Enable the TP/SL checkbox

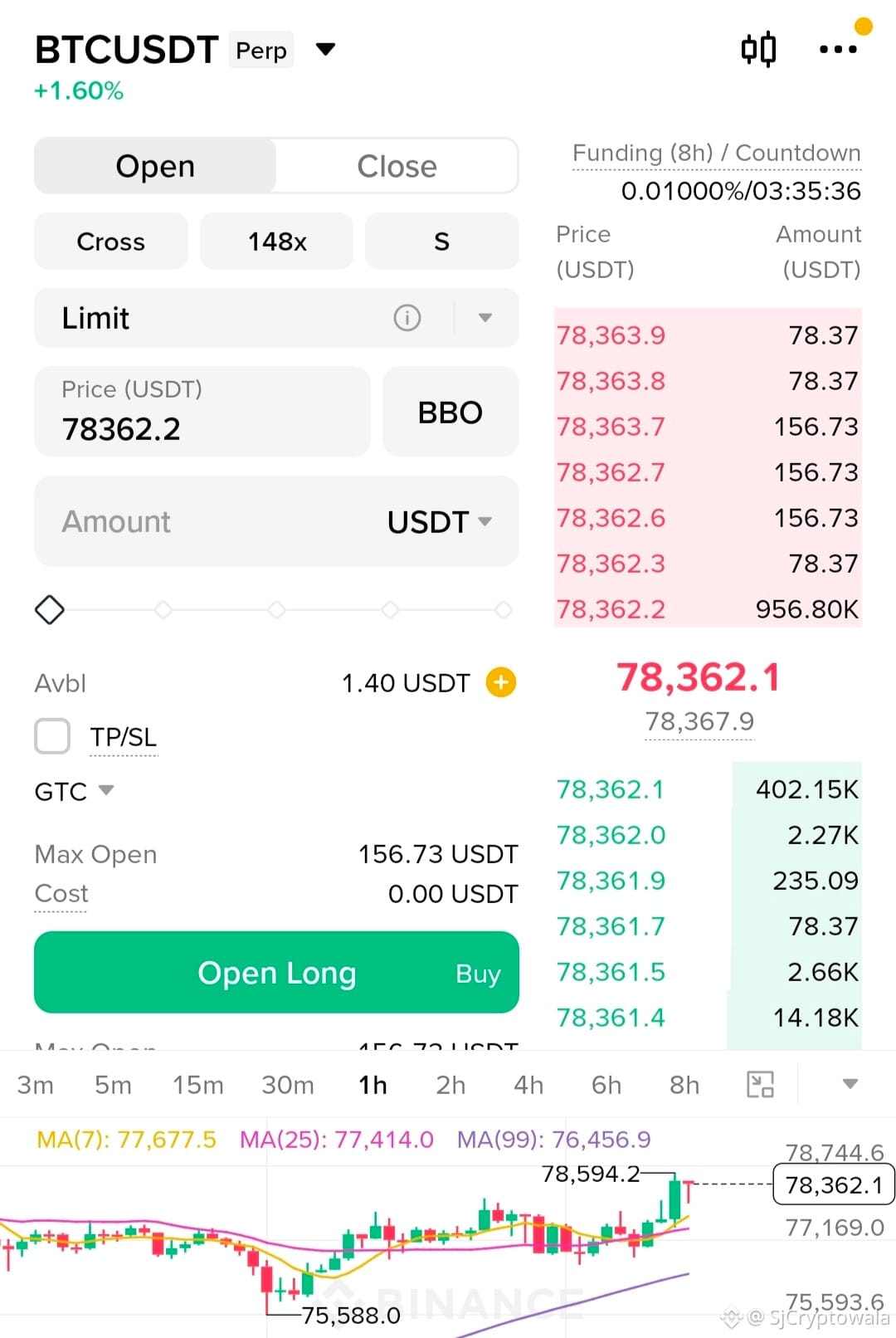pyautogui.click(x=52, y=736)
